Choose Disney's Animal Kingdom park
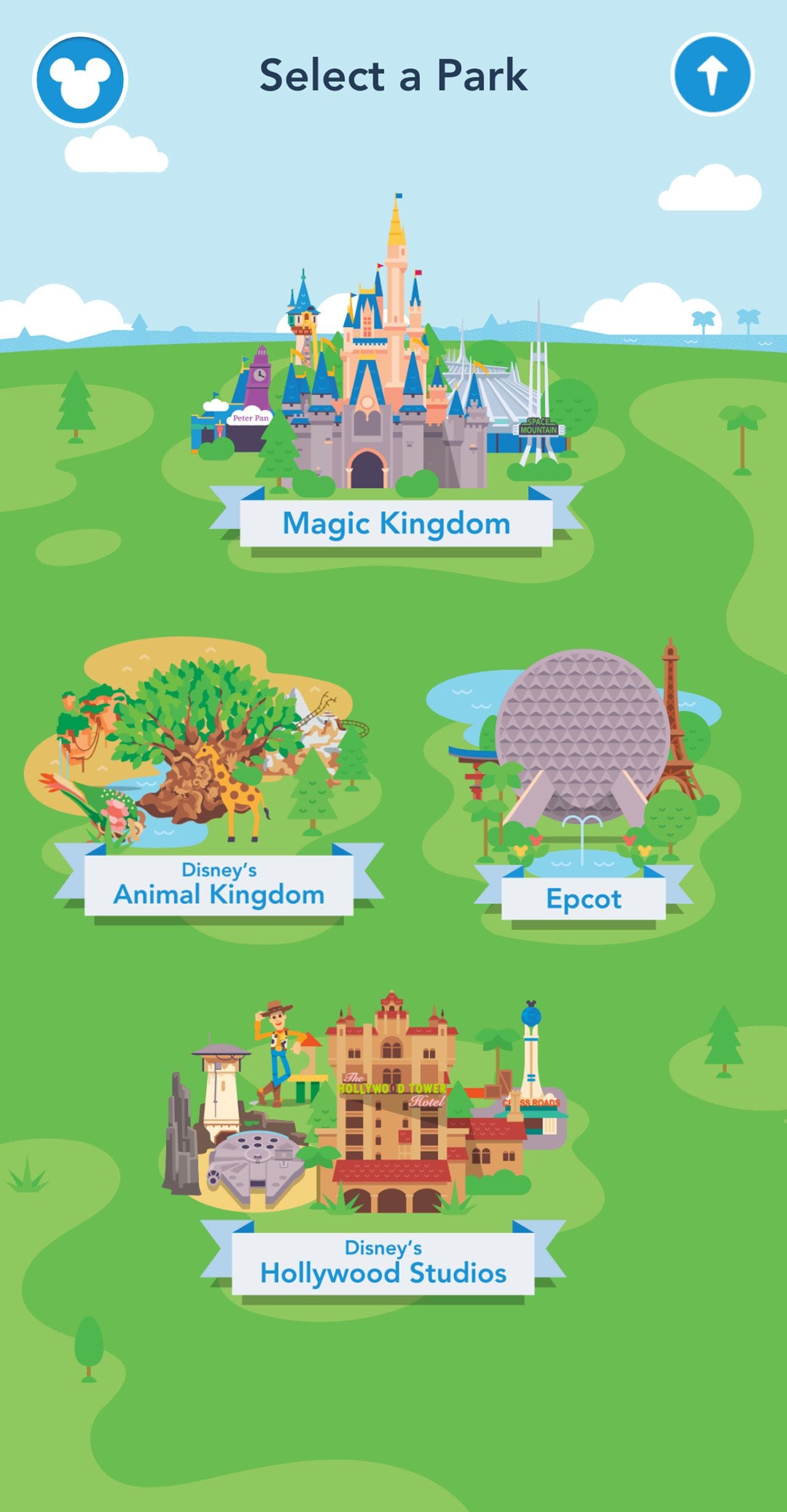Image resolution: width=787 pixels, height=1512 pixels. pos(219,885)
